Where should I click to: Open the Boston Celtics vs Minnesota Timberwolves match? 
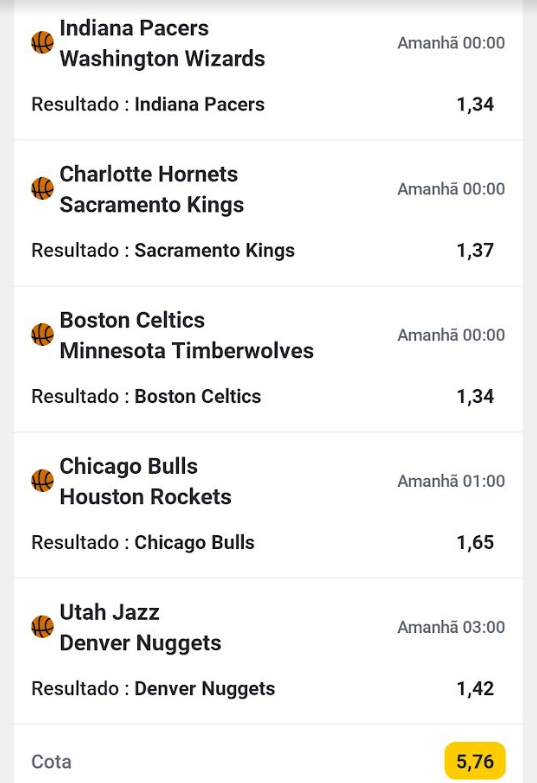186,336
